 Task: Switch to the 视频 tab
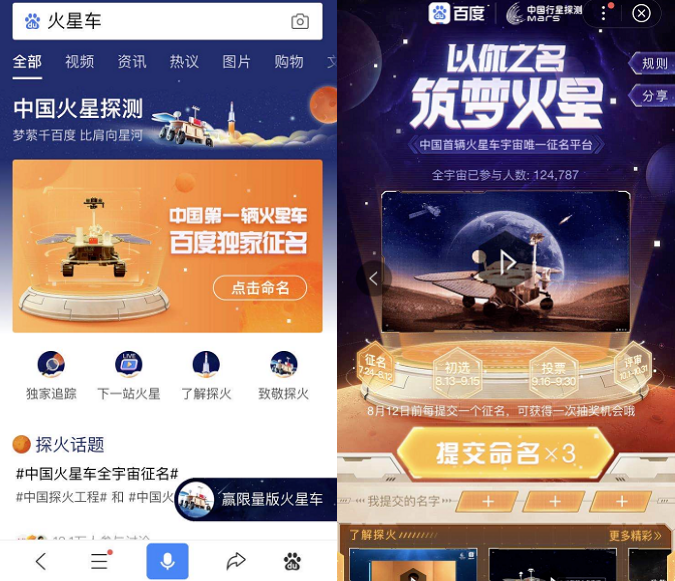click(80, 62)
